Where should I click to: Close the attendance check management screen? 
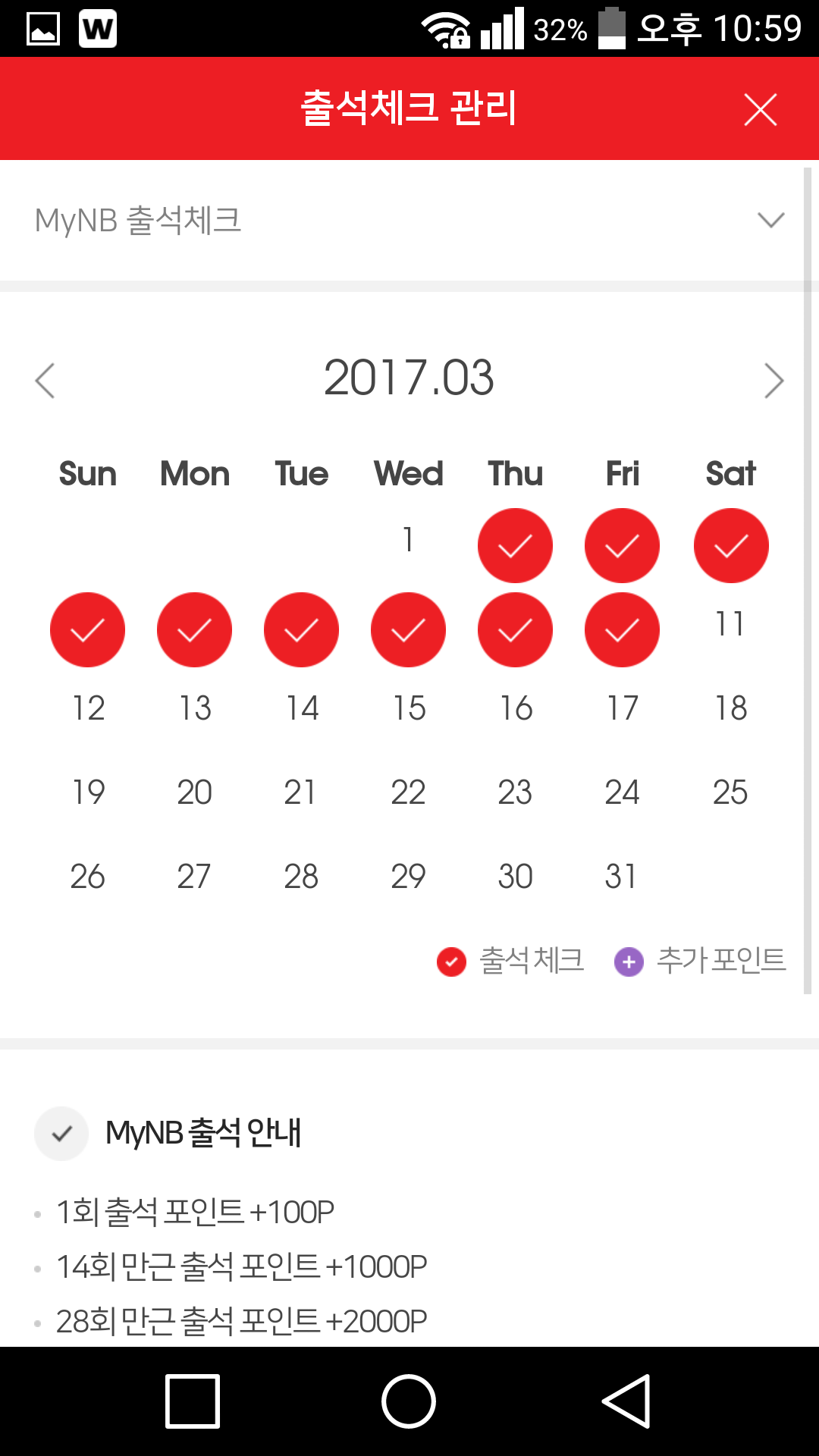[x=761, y=110]
